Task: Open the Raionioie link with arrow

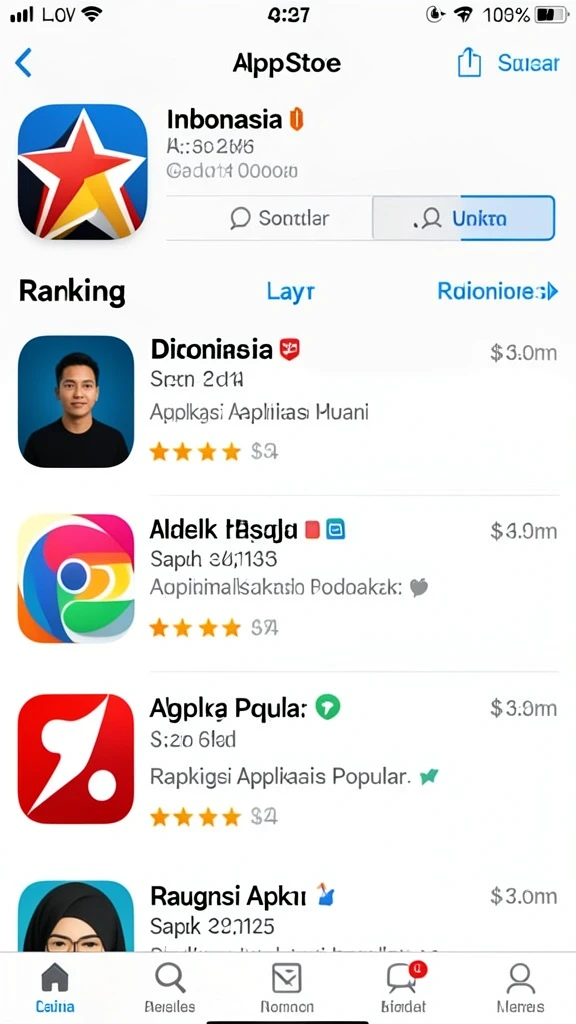Action: click(x=498, y=291)
